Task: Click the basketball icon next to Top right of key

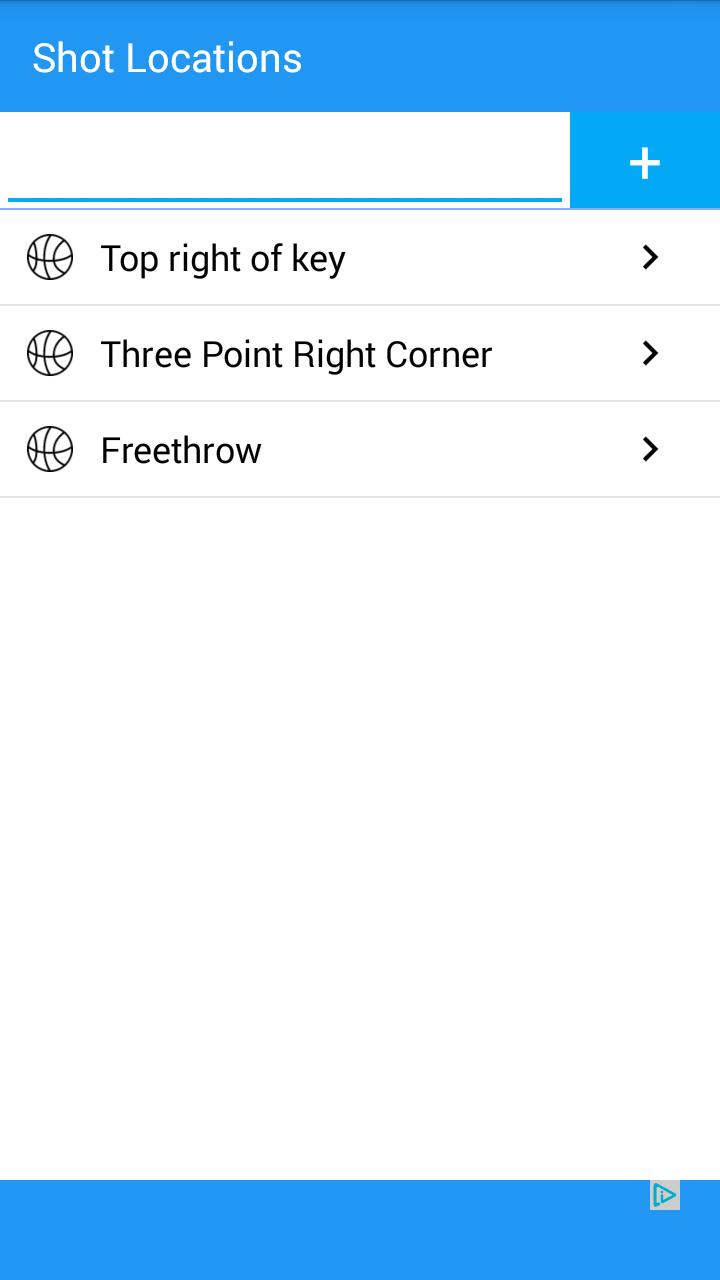Action: 50,257
